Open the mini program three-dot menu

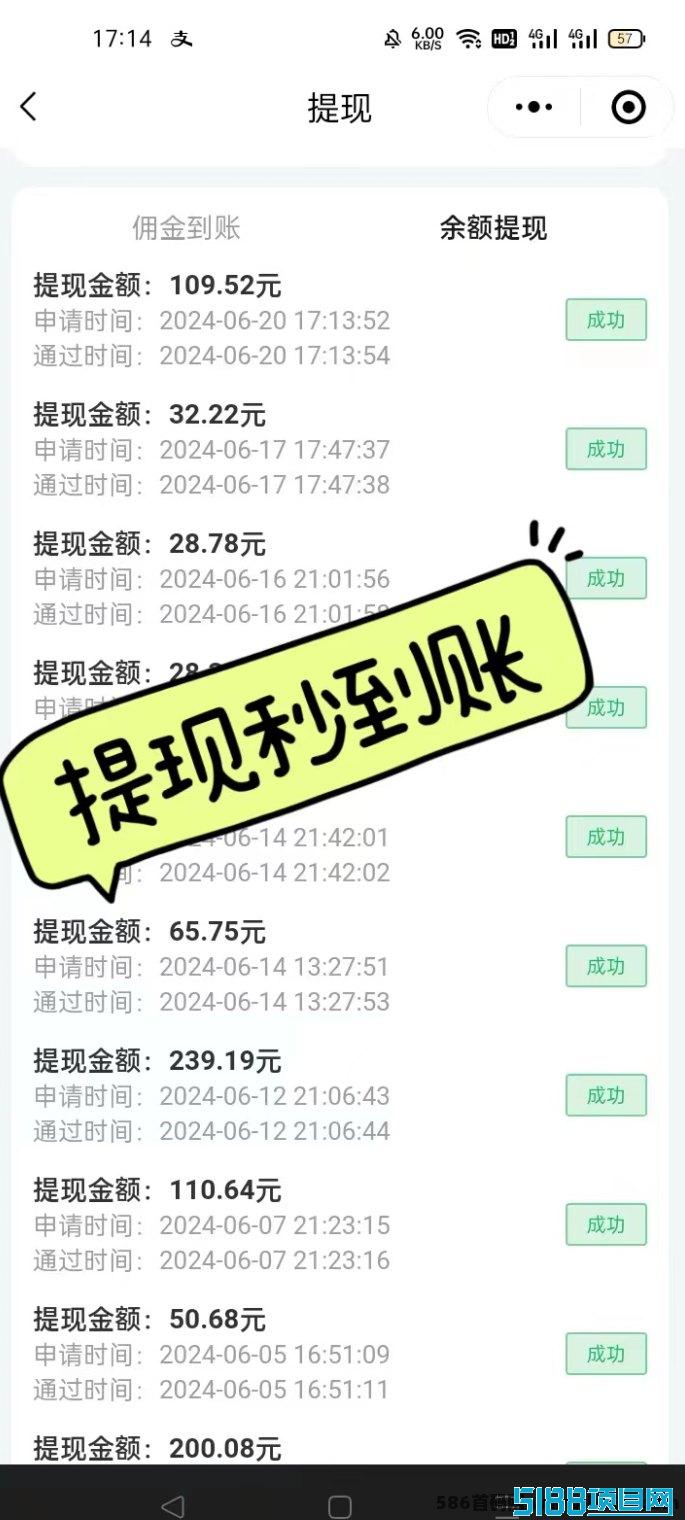[x=534, y=107]
